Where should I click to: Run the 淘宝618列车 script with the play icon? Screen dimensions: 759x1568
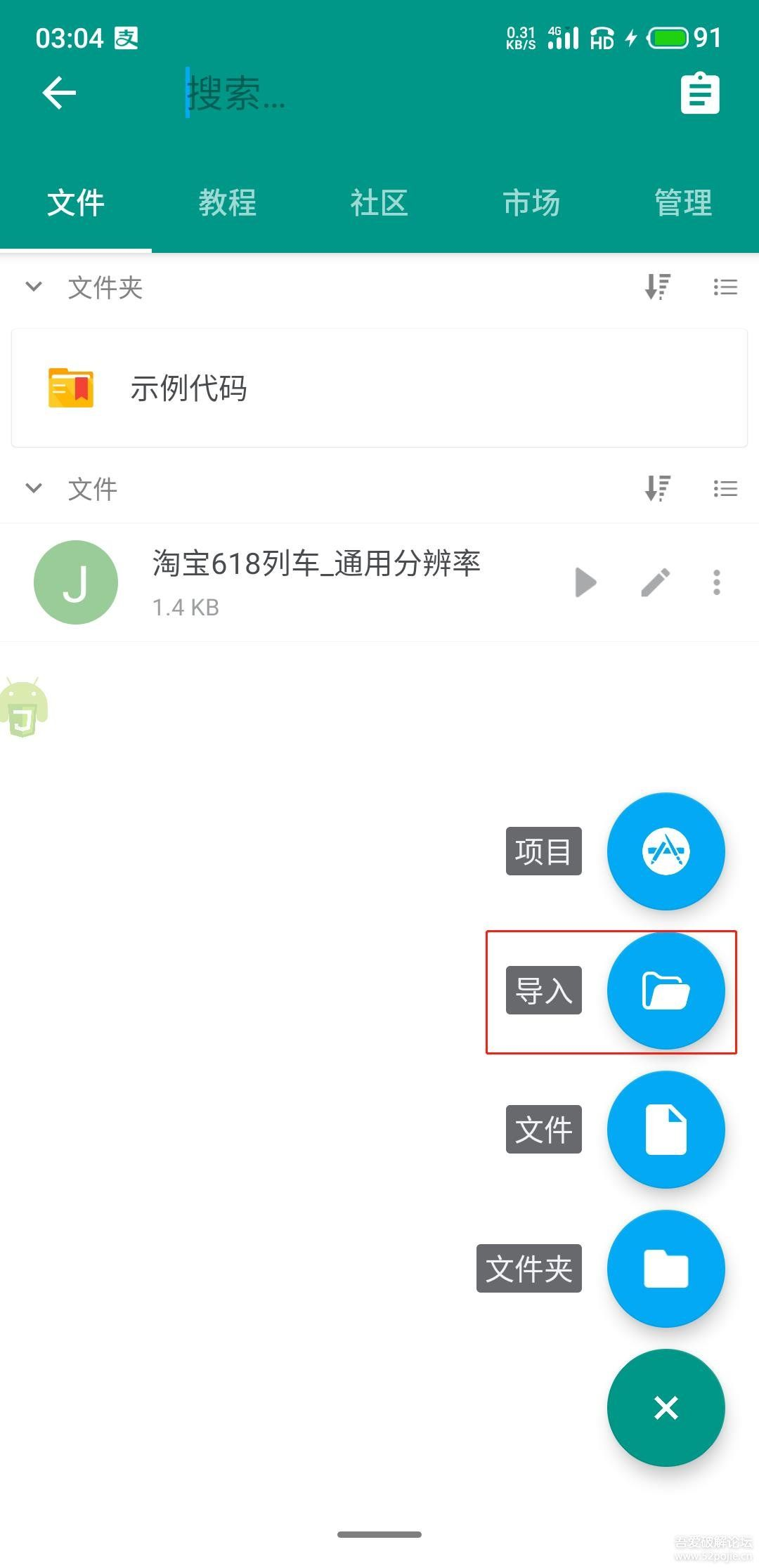click(x=585, y=582)
